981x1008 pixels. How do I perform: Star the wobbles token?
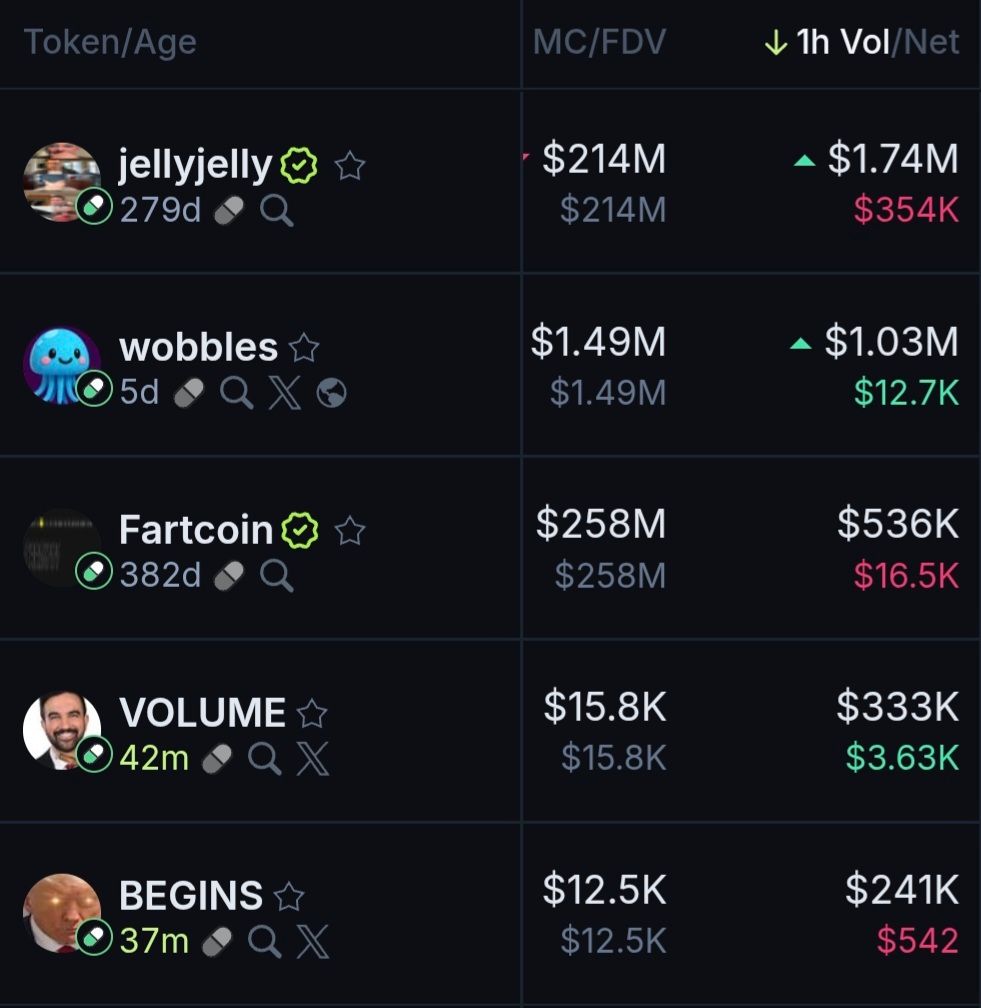[304, 348]
